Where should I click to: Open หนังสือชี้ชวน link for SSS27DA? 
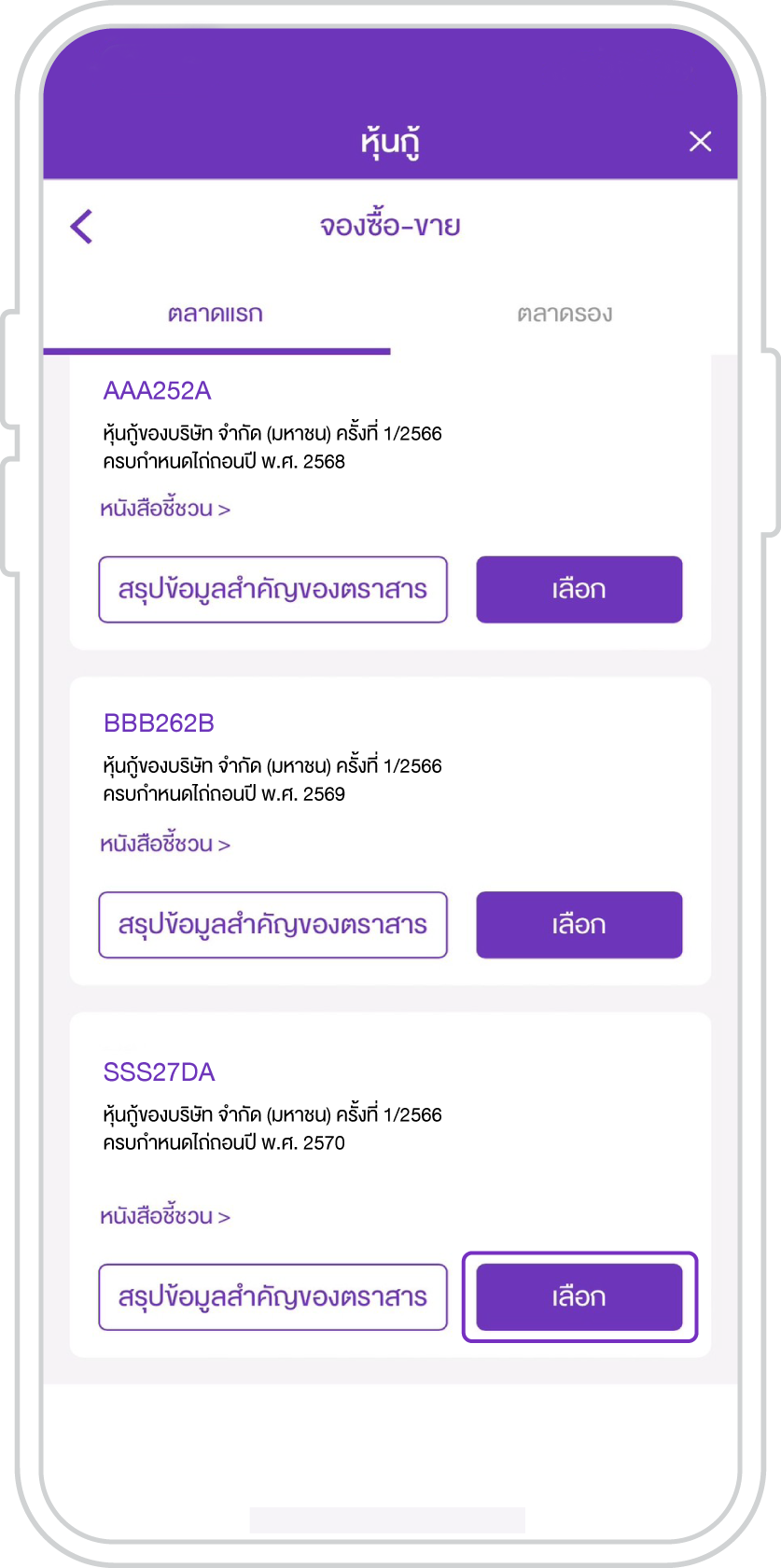[x=165, y=1217]
